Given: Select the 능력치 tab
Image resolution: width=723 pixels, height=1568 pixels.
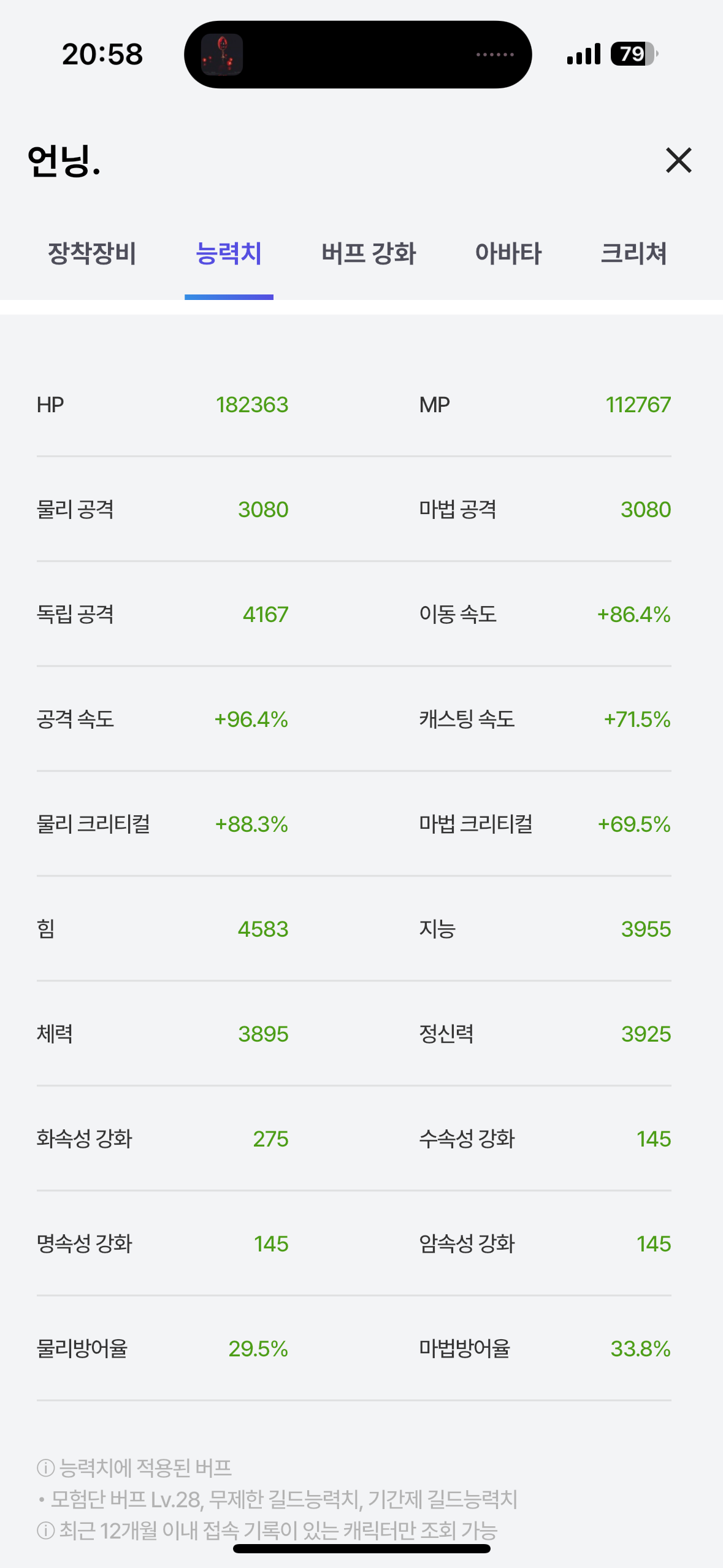Looking at the screenshot, I should (x=229, y=253).
